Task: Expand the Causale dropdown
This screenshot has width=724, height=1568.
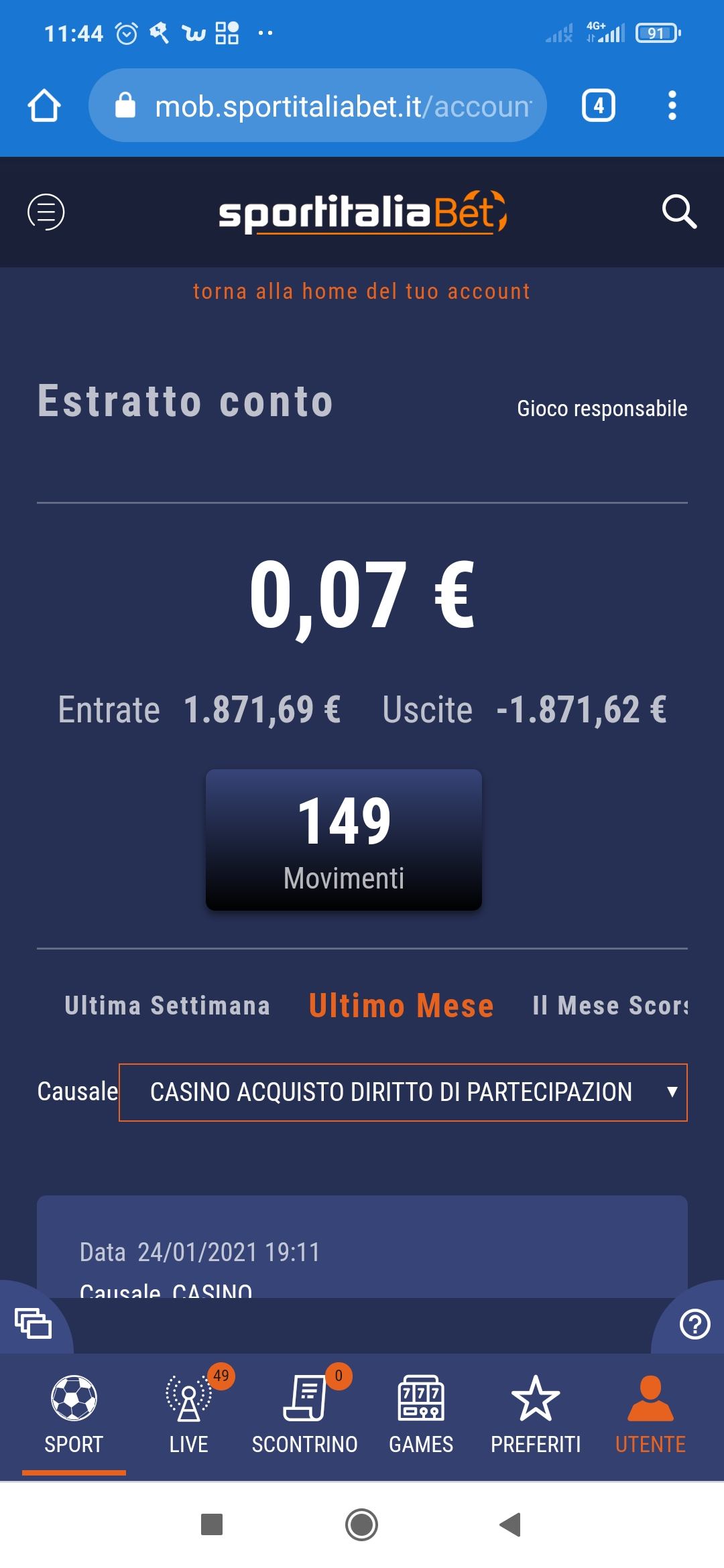Action: tap(403, 1092)
